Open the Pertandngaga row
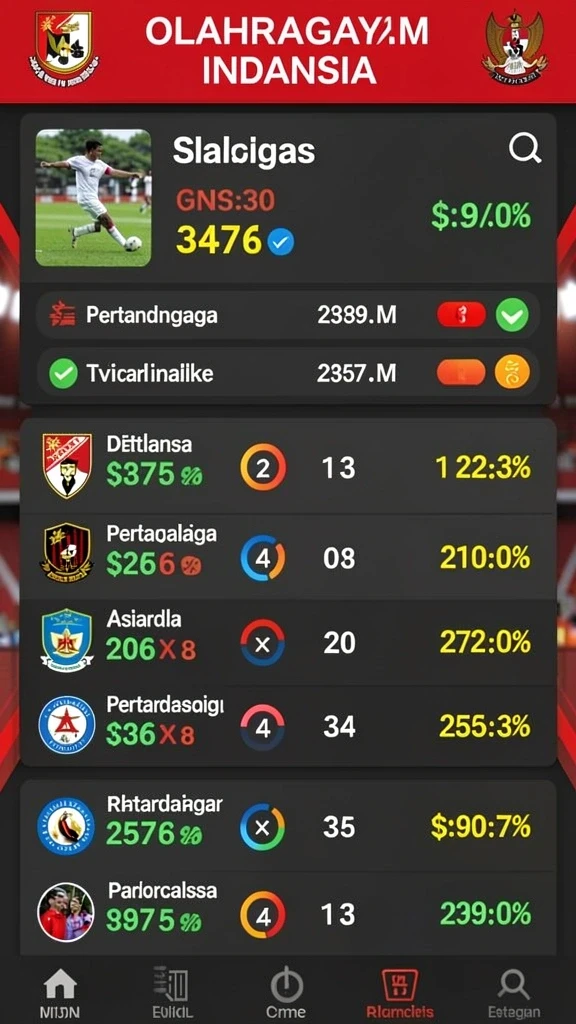Viewport: 576px width, 1024px height. click(288, 315)
